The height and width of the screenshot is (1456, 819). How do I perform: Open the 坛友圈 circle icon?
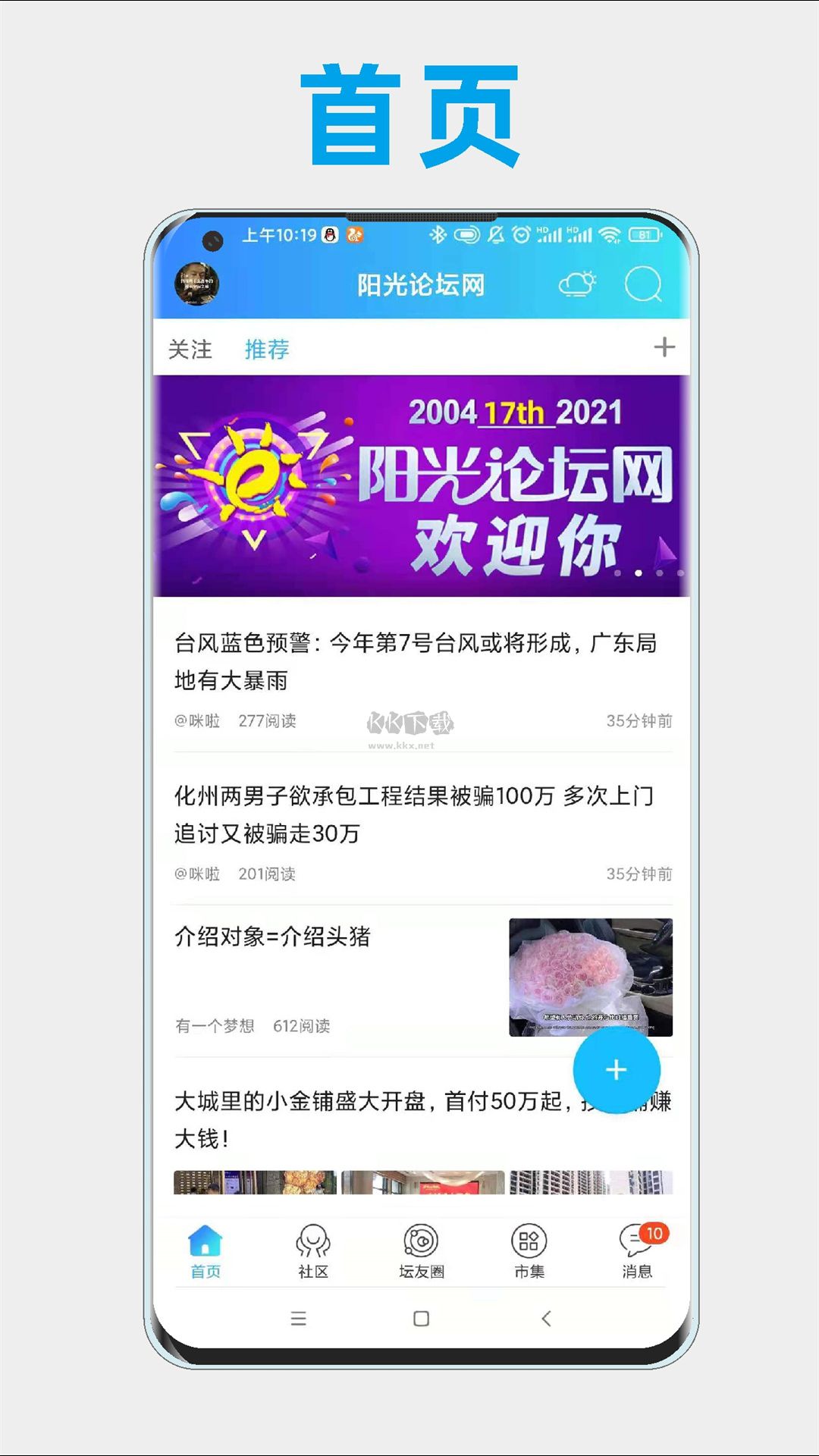[422, 1247]
